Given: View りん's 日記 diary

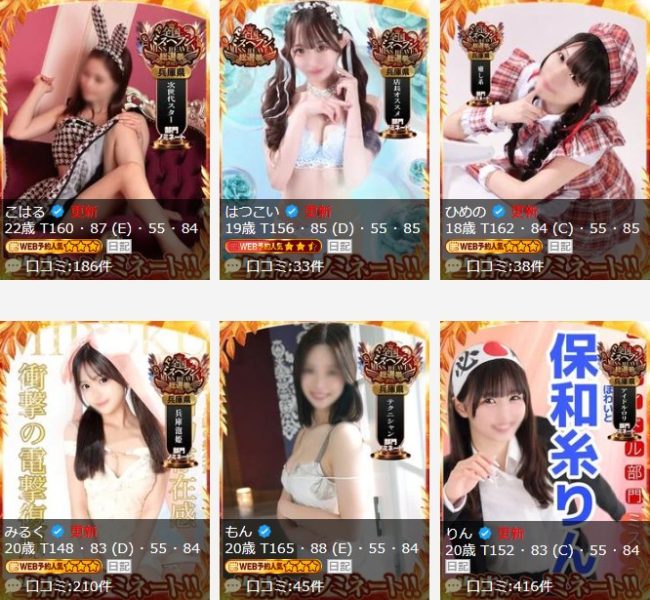Looking at the screenshot, I should coord(456,566).
